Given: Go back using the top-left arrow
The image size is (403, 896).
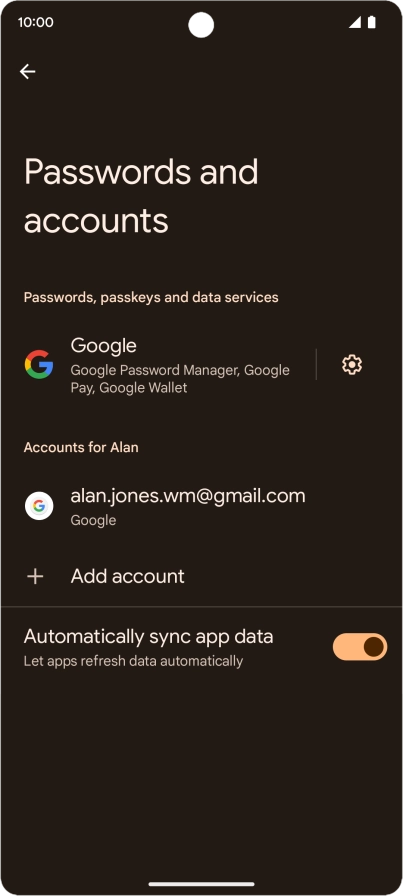Looking at the screenshot, I should pyautogui.click(x=27, y=71).
